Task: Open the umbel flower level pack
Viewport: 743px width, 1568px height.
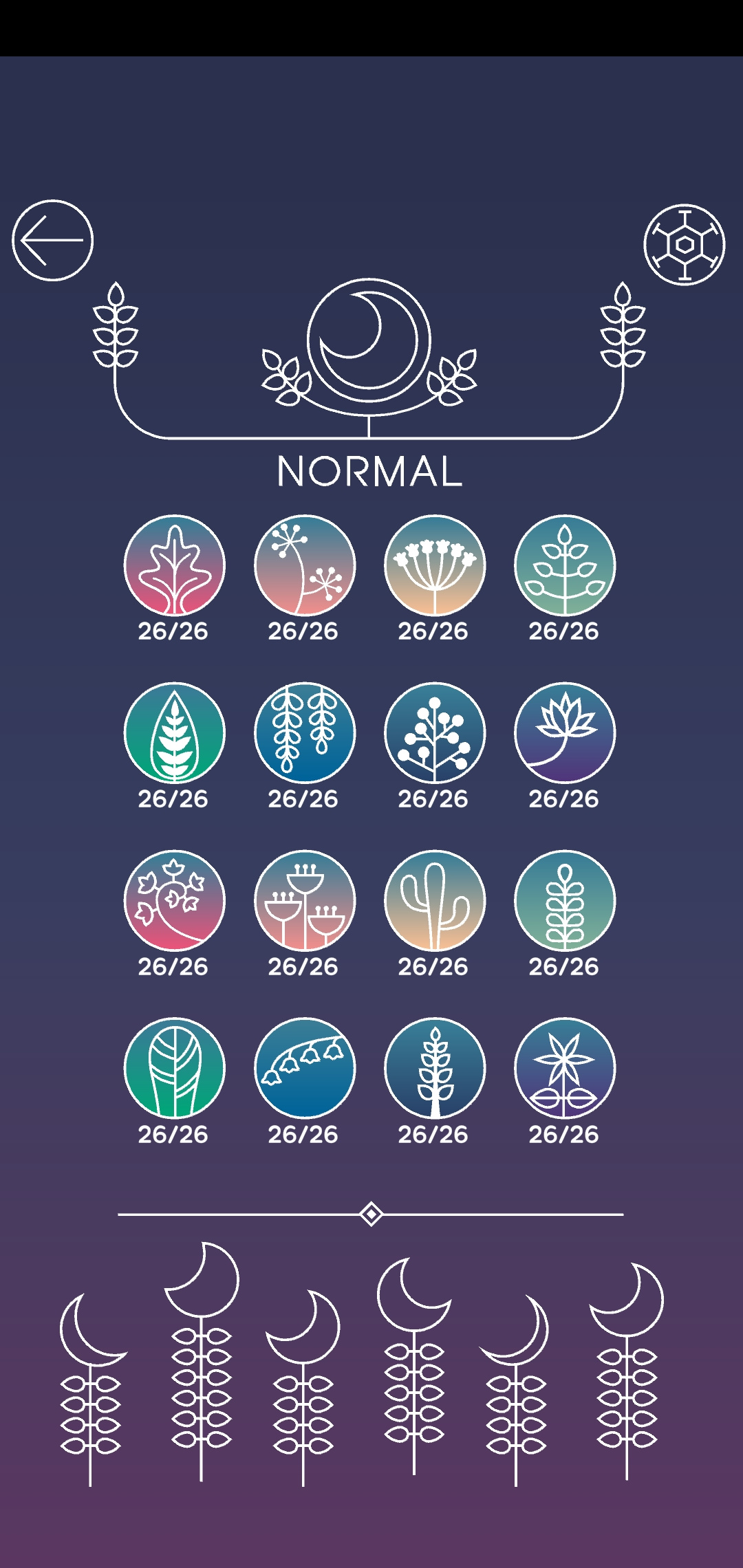Action: click(x=435, y=565)
